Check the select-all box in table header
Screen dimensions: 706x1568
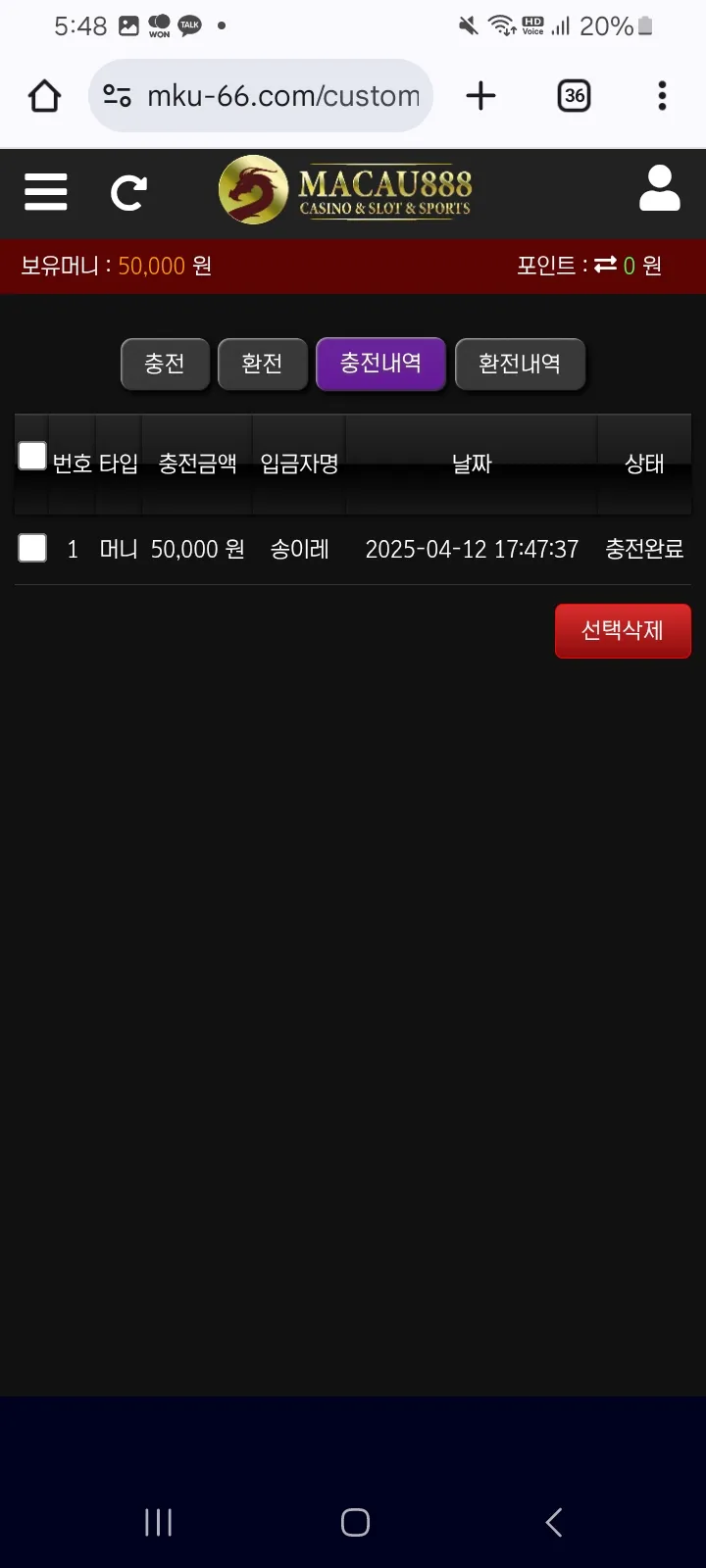tap(32, 456)
